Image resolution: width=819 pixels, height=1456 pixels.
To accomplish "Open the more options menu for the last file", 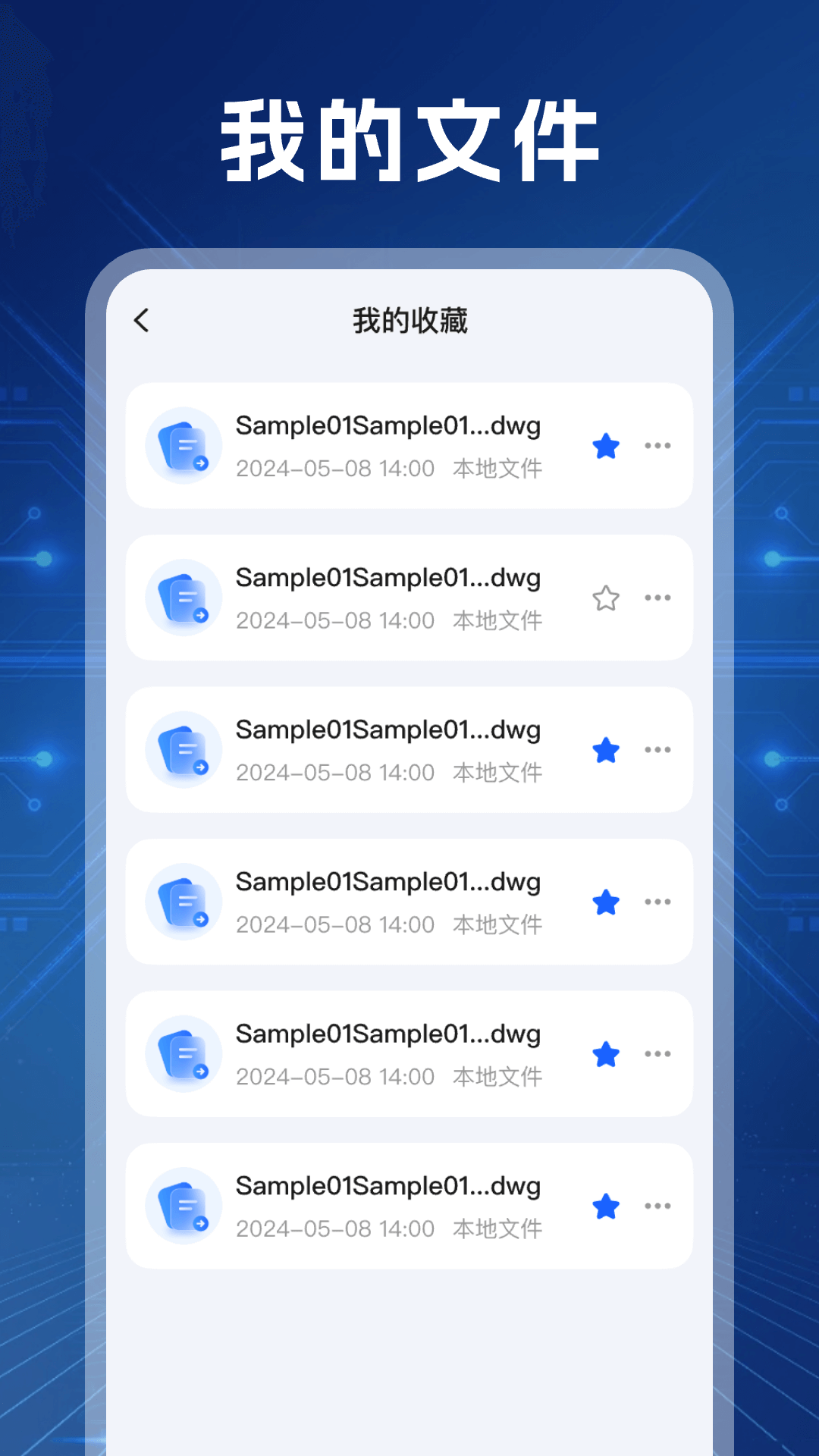I will pos(657,1206).
